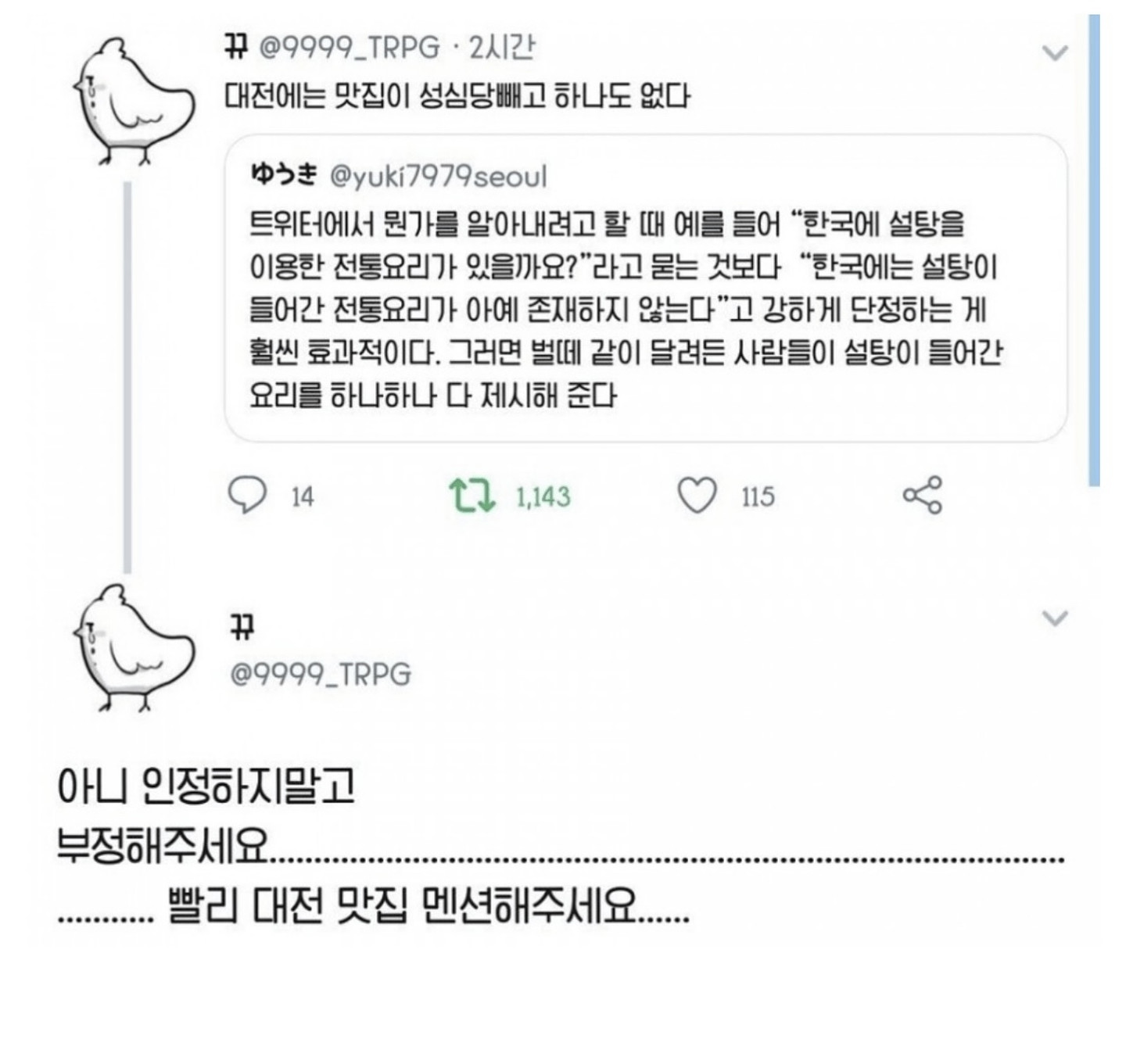Open the chevron menu on the lower tweet
This screenshot has width=1126, height=1064.
[1055, 618]
